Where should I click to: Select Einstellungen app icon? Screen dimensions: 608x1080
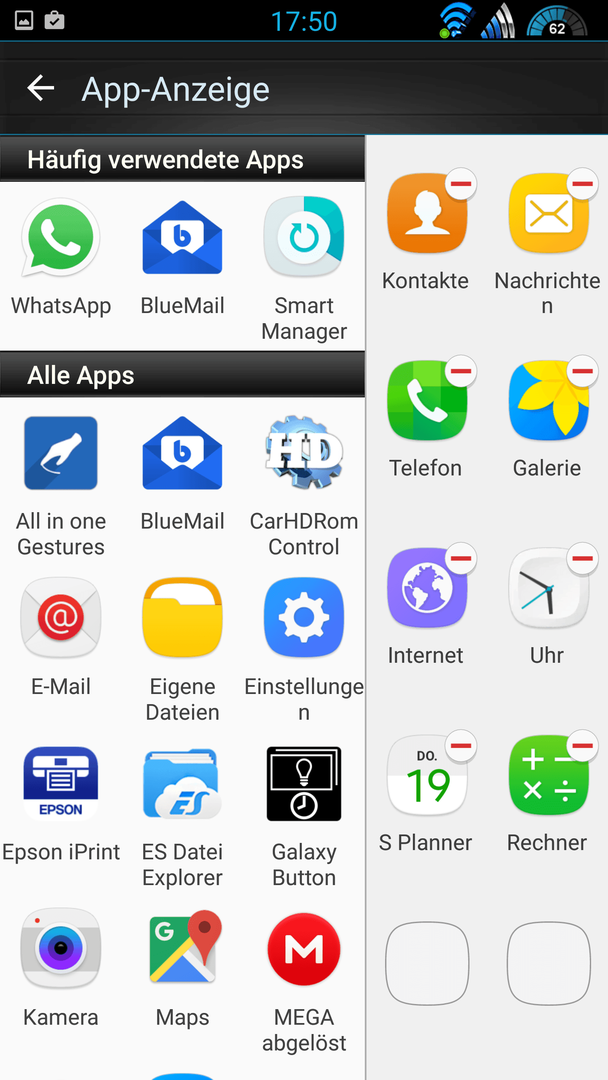(304, 618)
